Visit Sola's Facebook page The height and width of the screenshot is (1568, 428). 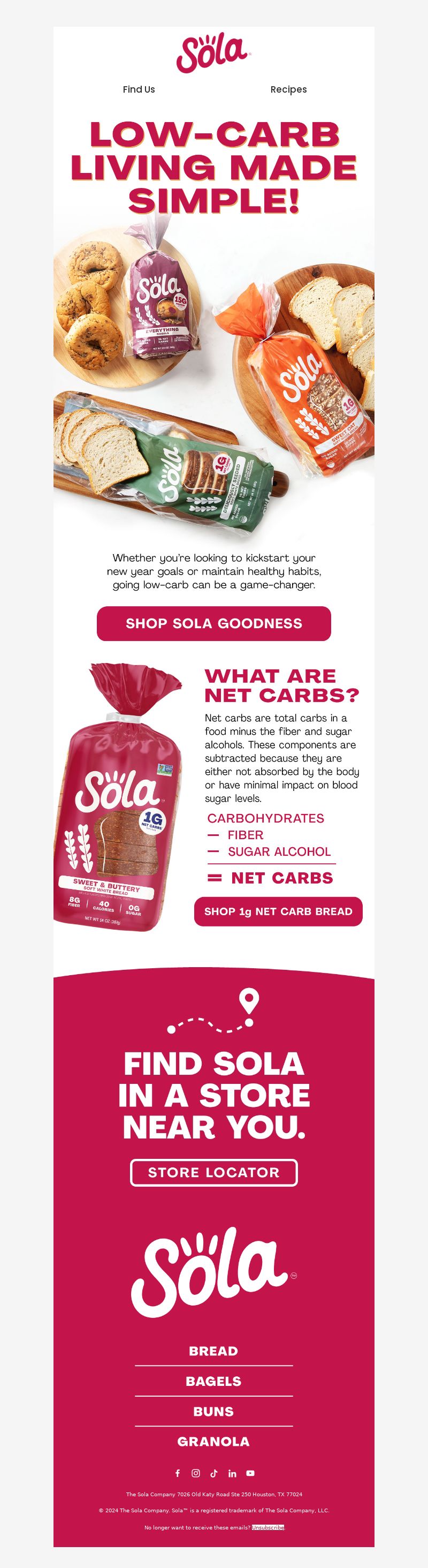[178, 1473]
